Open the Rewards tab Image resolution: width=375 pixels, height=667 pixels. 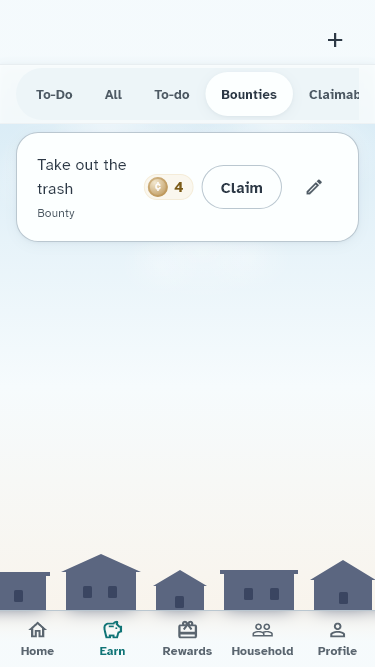pyautogui.click(x=187, y=638)
